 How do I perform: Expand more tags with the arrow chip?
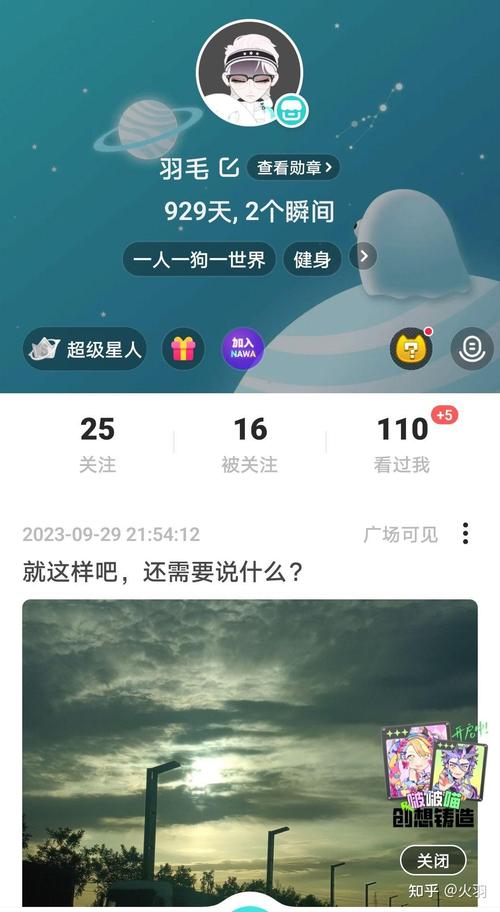[x=364, y=256]
